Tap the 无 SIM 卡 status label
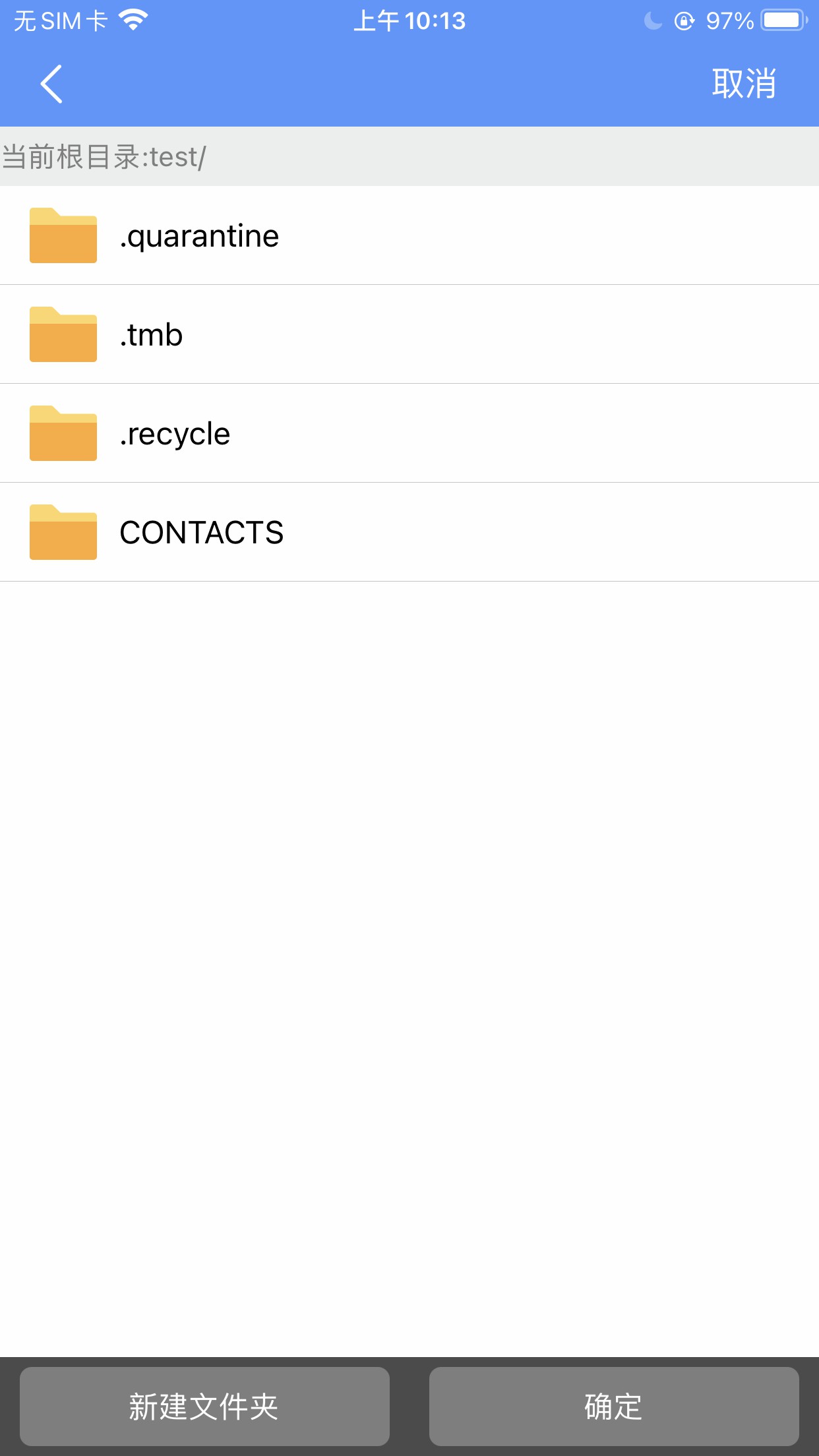 coord(59,20)
